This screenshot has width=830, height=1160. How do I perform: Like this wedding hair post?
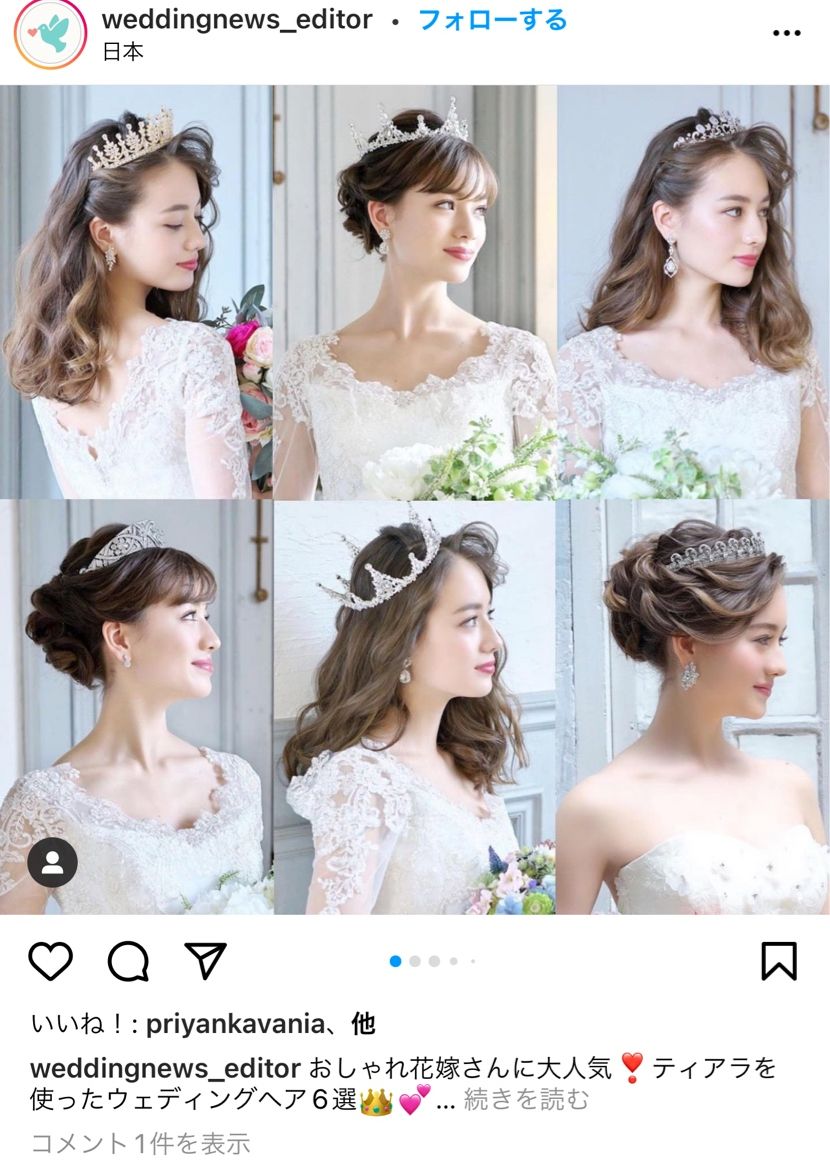50,961
